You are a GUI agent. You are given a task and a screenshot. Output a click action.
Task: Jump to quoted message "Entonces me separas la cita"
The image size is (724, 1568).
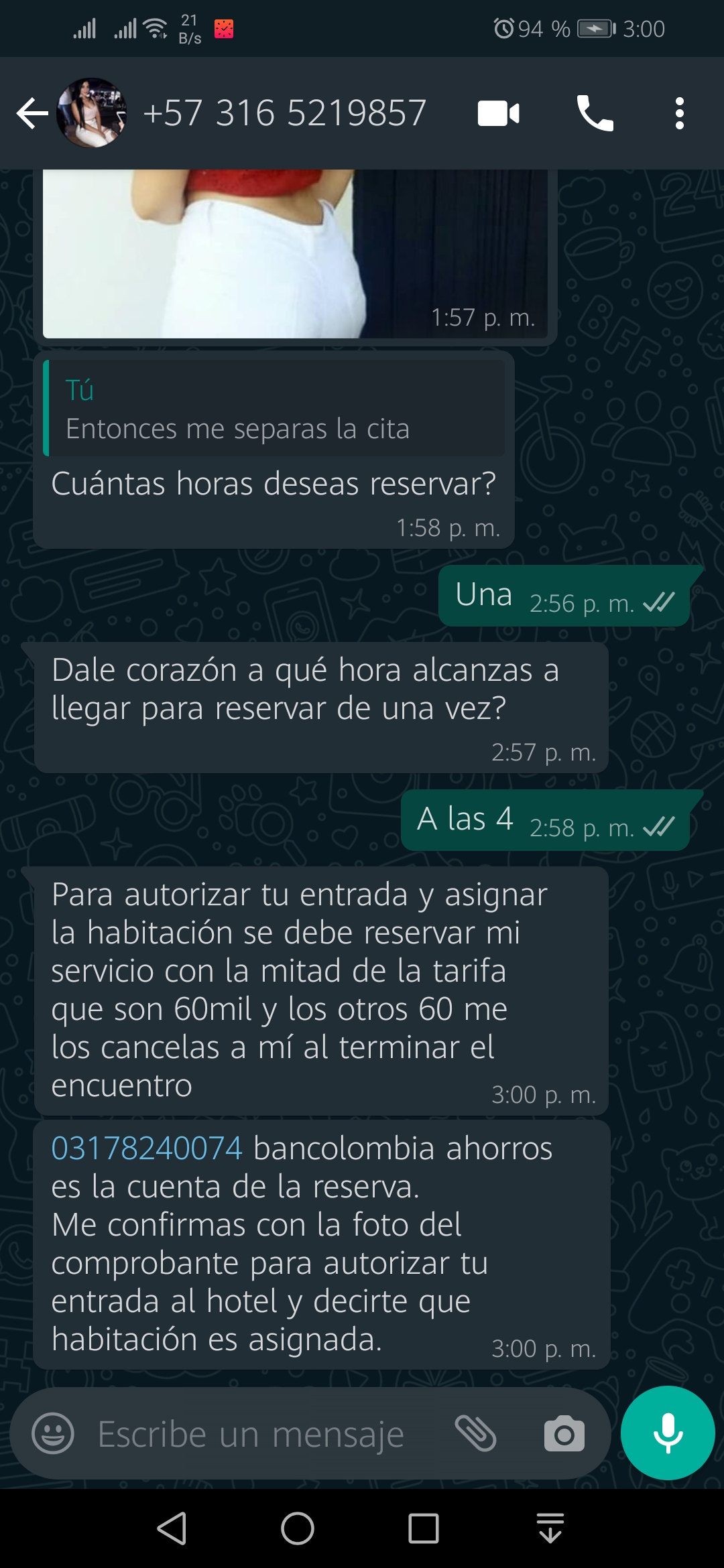pyautogui.click(x=274, y=408)
